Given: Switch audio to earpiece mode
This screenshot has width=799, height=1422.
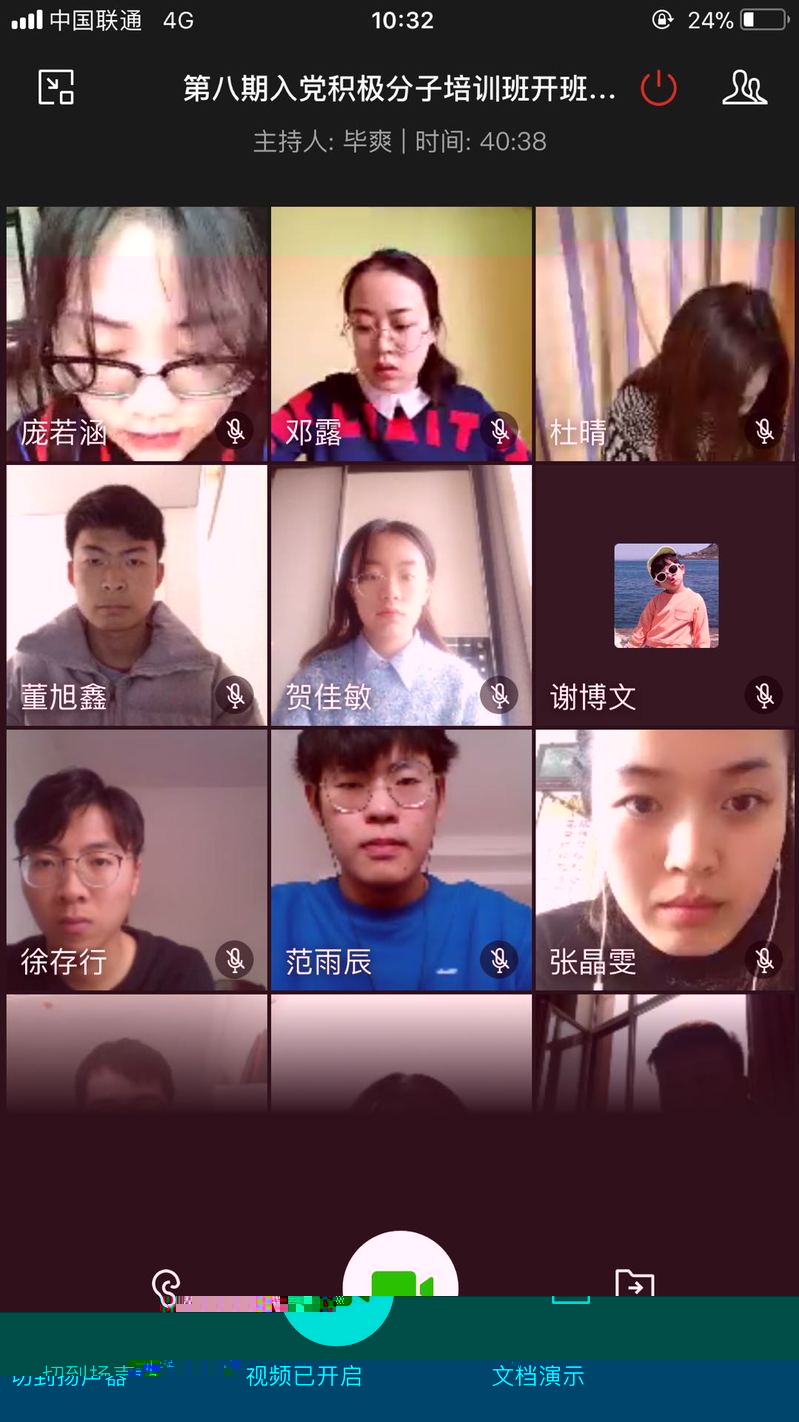Looking at the screenshot, I should tap(167, 1287).
